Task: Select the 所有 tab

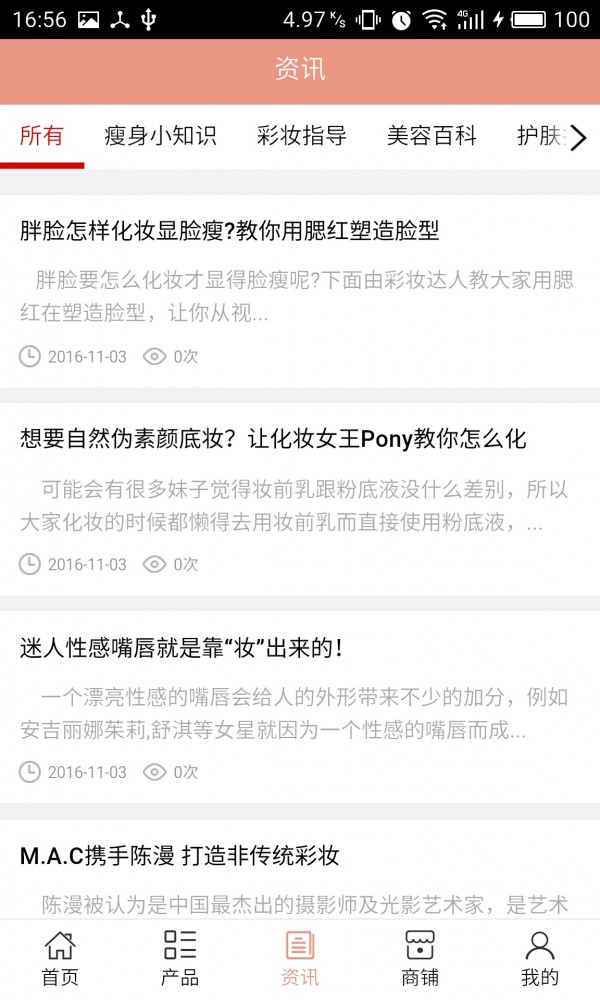Action: [x=42, y=137]
